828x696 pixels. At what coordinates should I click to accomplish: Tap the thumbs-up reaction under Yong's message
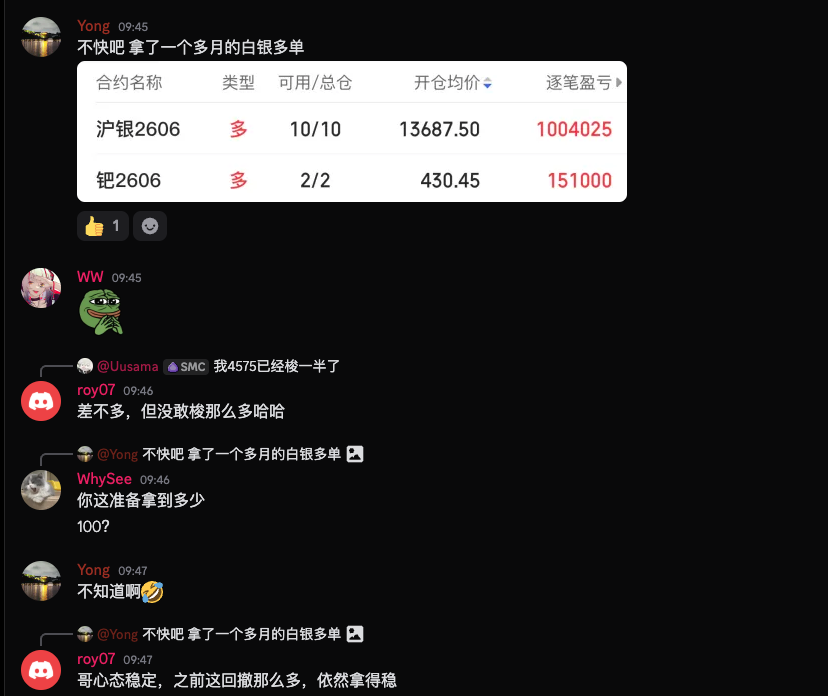(x=102, y=226)
